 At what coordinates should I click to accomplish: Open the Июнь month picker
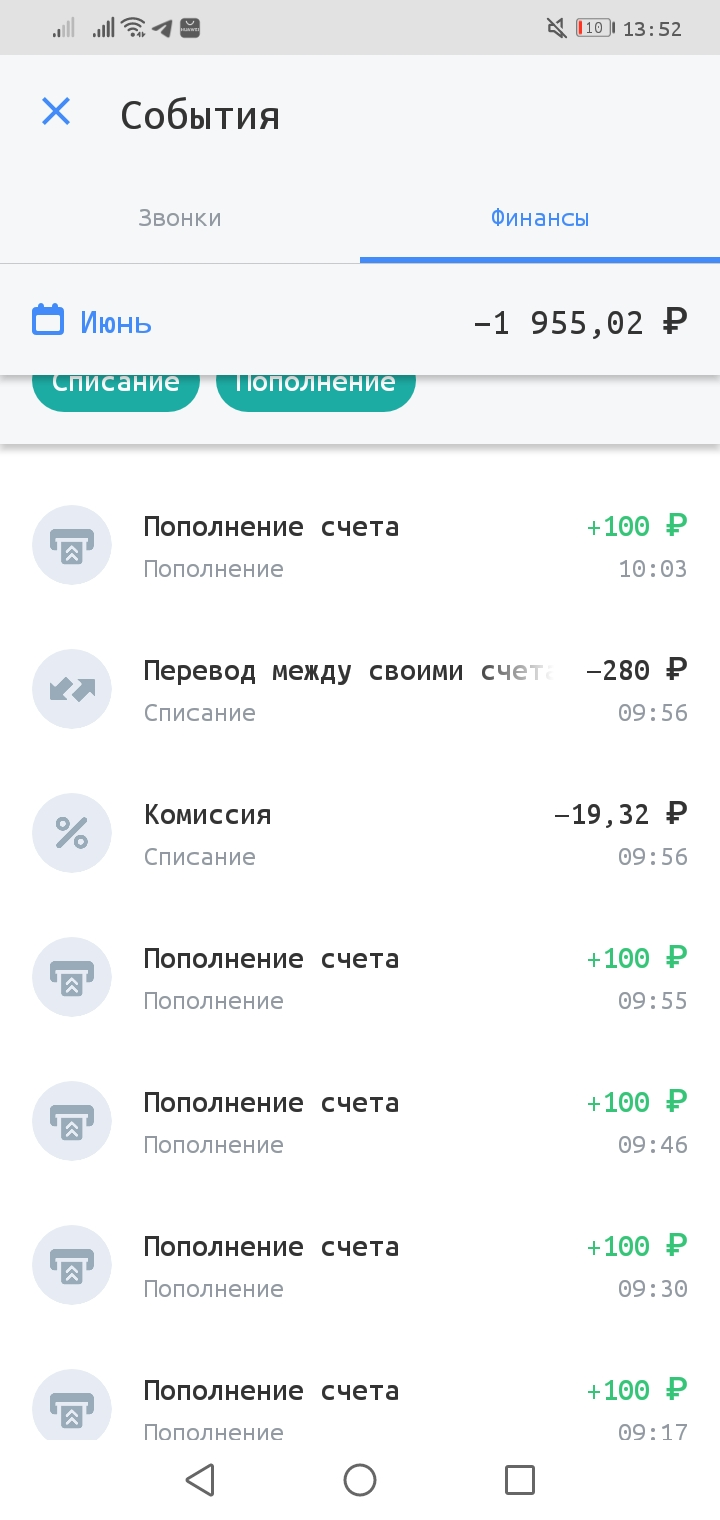point(92,322)
